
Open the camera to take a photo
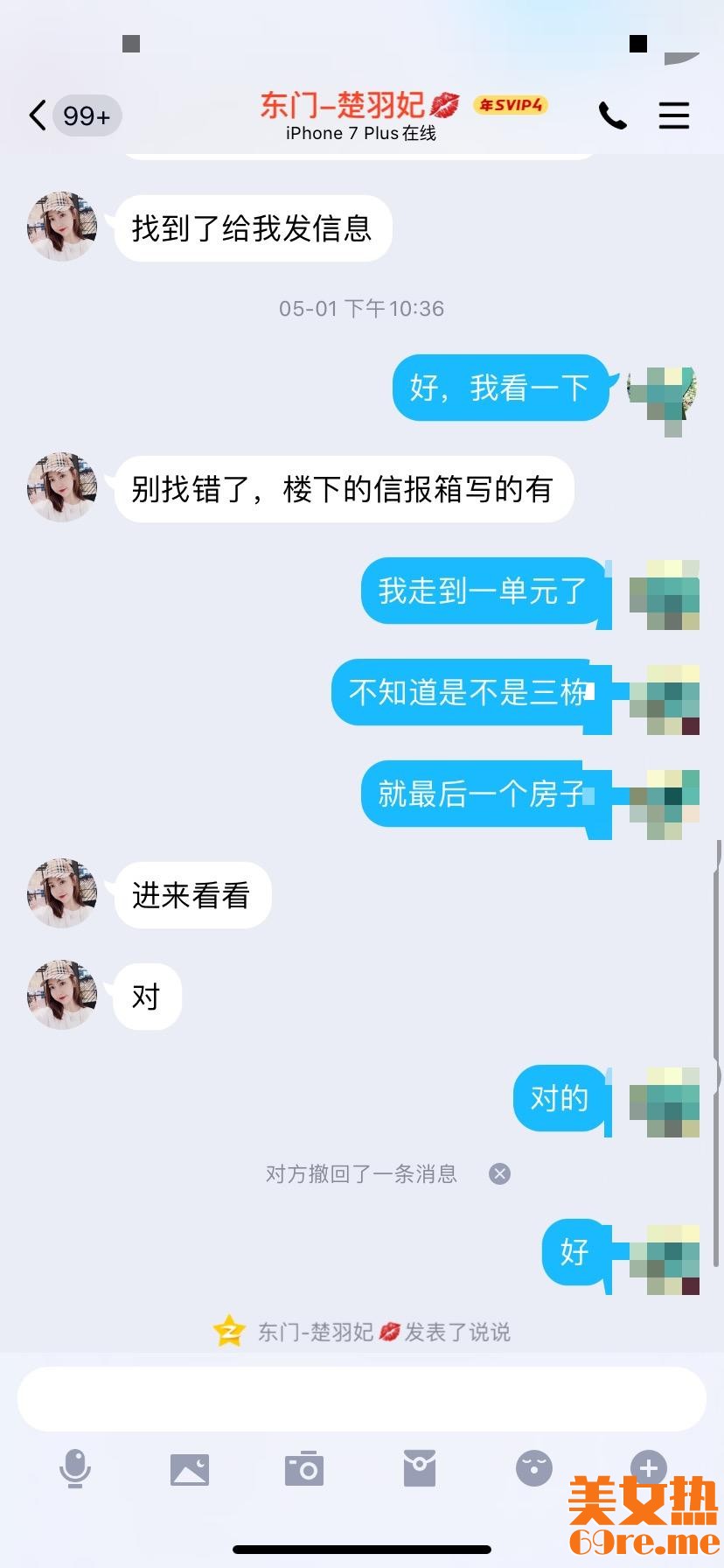304,1469
